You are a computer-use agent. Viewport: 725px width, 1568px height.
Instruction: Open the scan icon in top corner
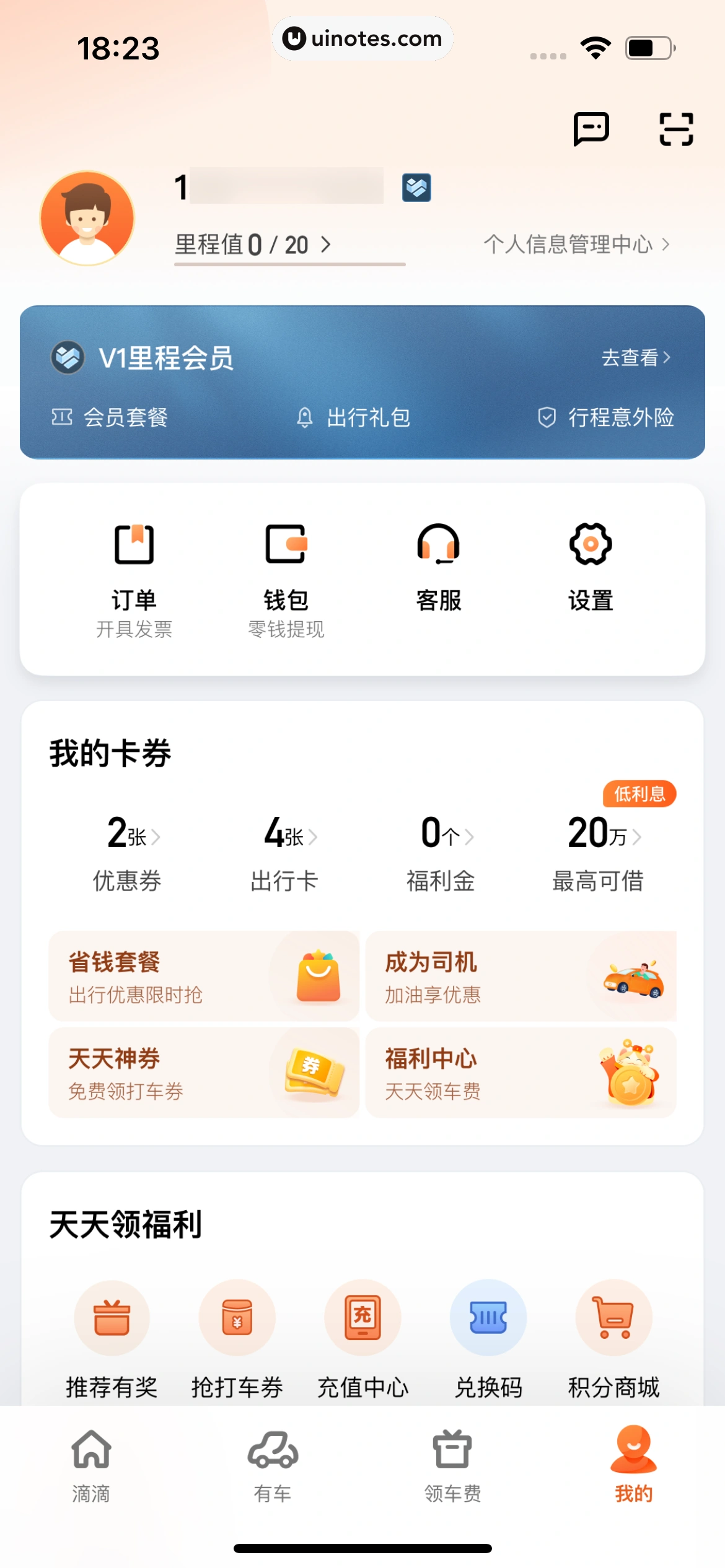point(675,128)
